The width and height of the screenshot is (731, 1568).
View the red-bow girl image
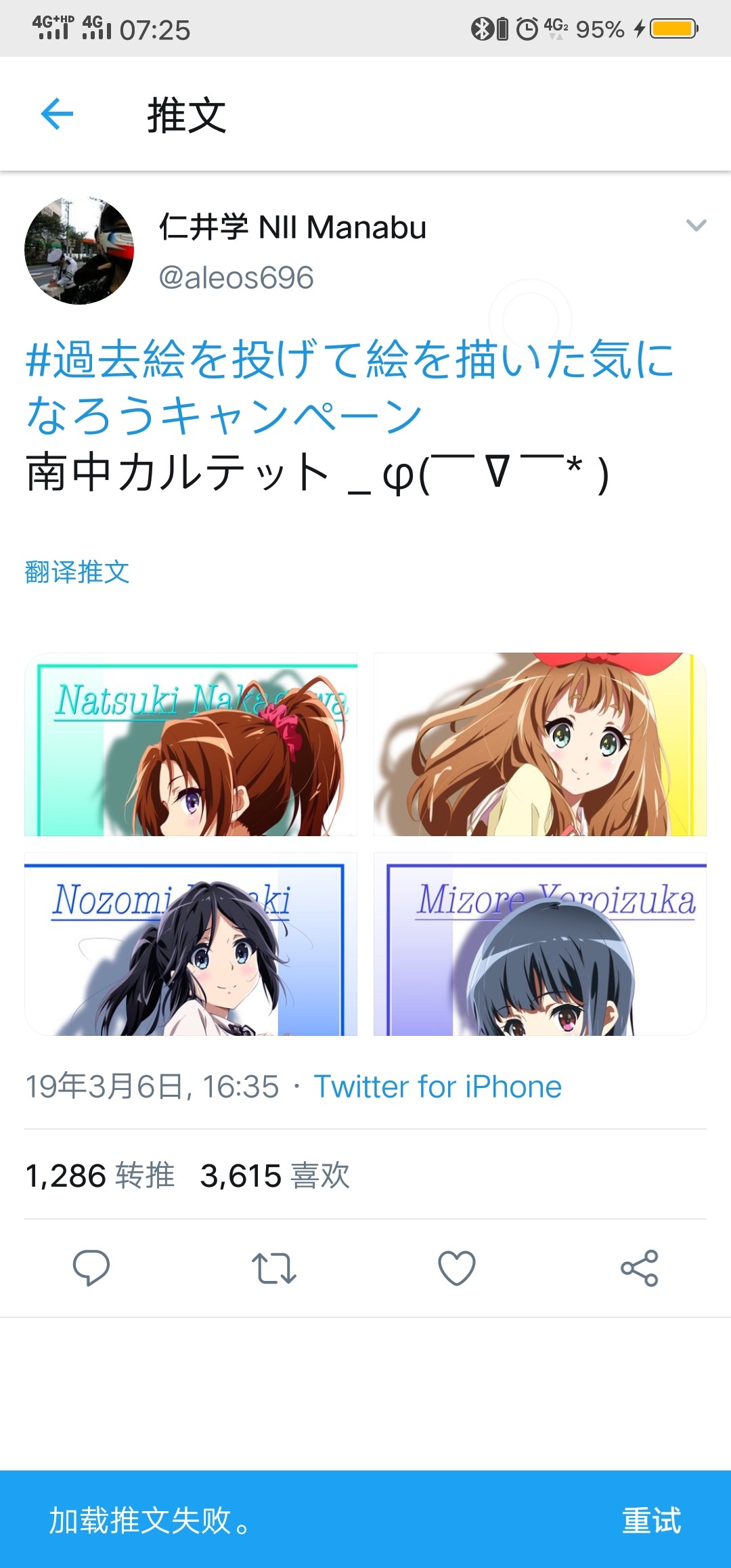click(x=540, y=745)
